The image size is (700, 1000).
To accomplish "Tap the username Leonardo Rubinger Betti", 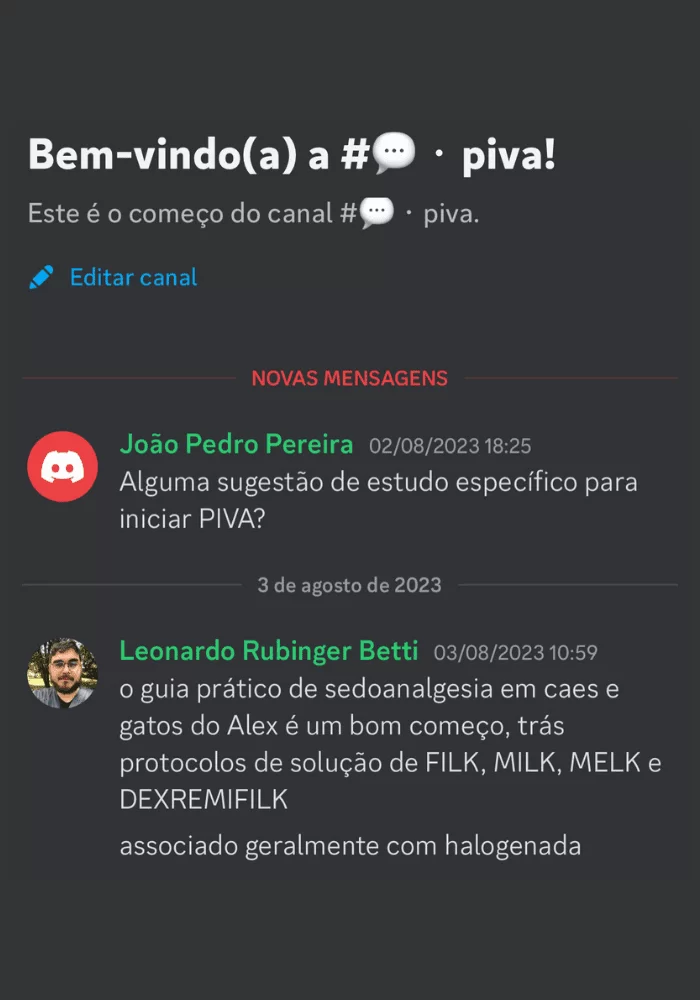I will point(269,651).
